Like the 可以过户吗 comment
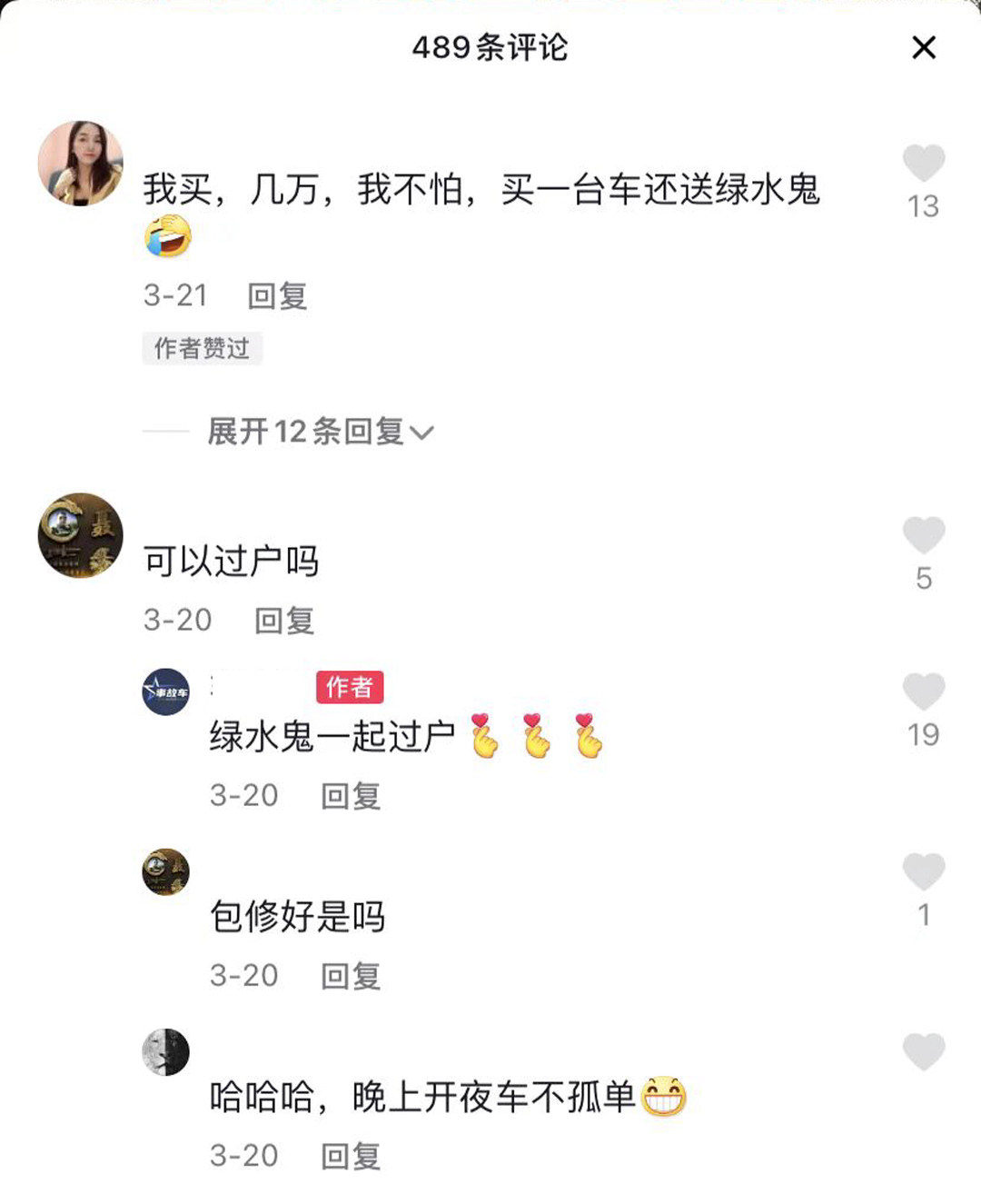The width and height of the screenshot is (981, 1204). pyautogui.click(x=923, y=535)
